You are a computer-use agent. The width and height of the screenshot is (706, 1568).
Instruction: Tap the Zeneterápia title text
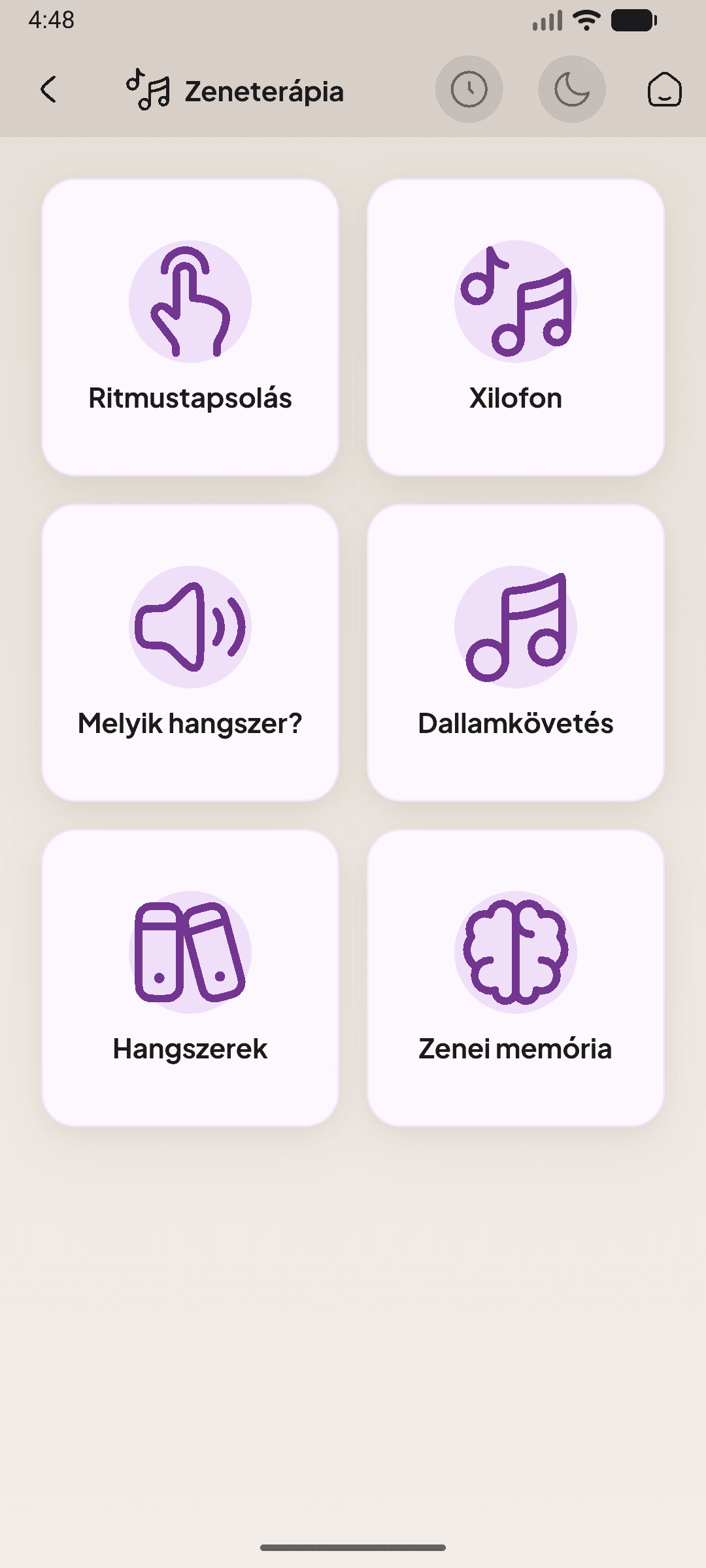(264, 91)
